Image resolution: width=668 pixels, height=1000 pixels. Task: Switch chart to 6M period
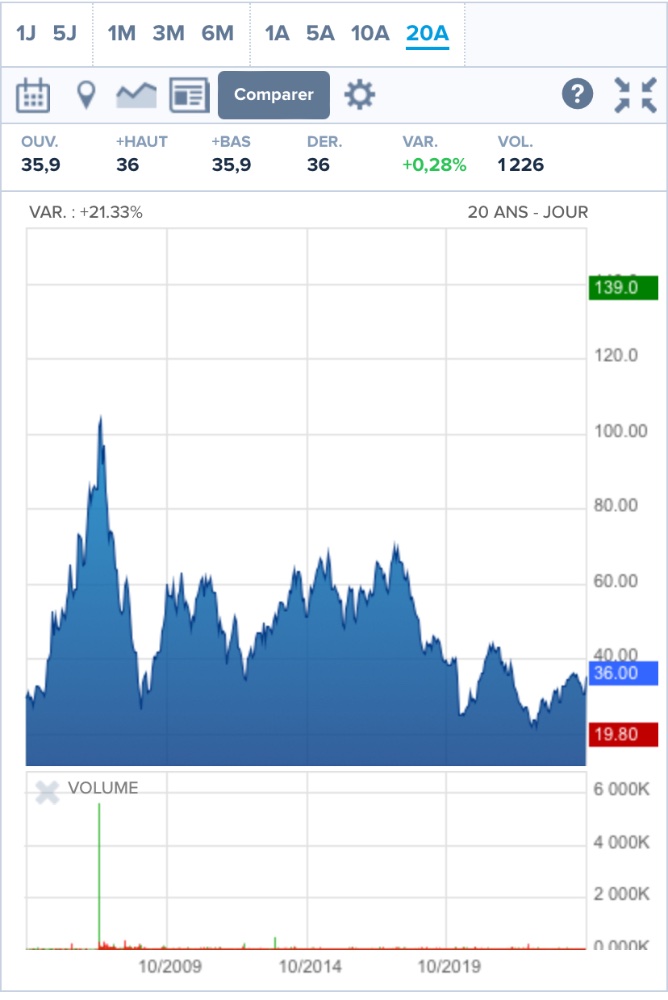point(217,33)
